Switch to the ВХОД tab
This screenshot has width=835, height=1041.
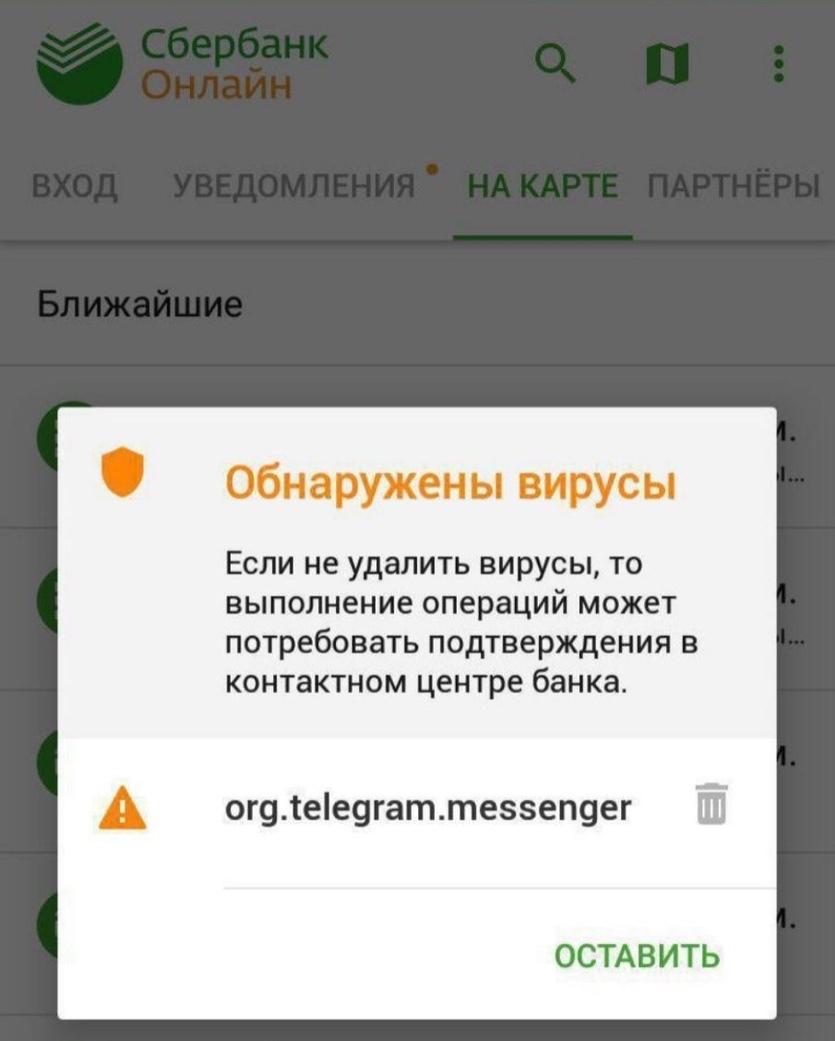pyautogui.click(x=75, y=186)
